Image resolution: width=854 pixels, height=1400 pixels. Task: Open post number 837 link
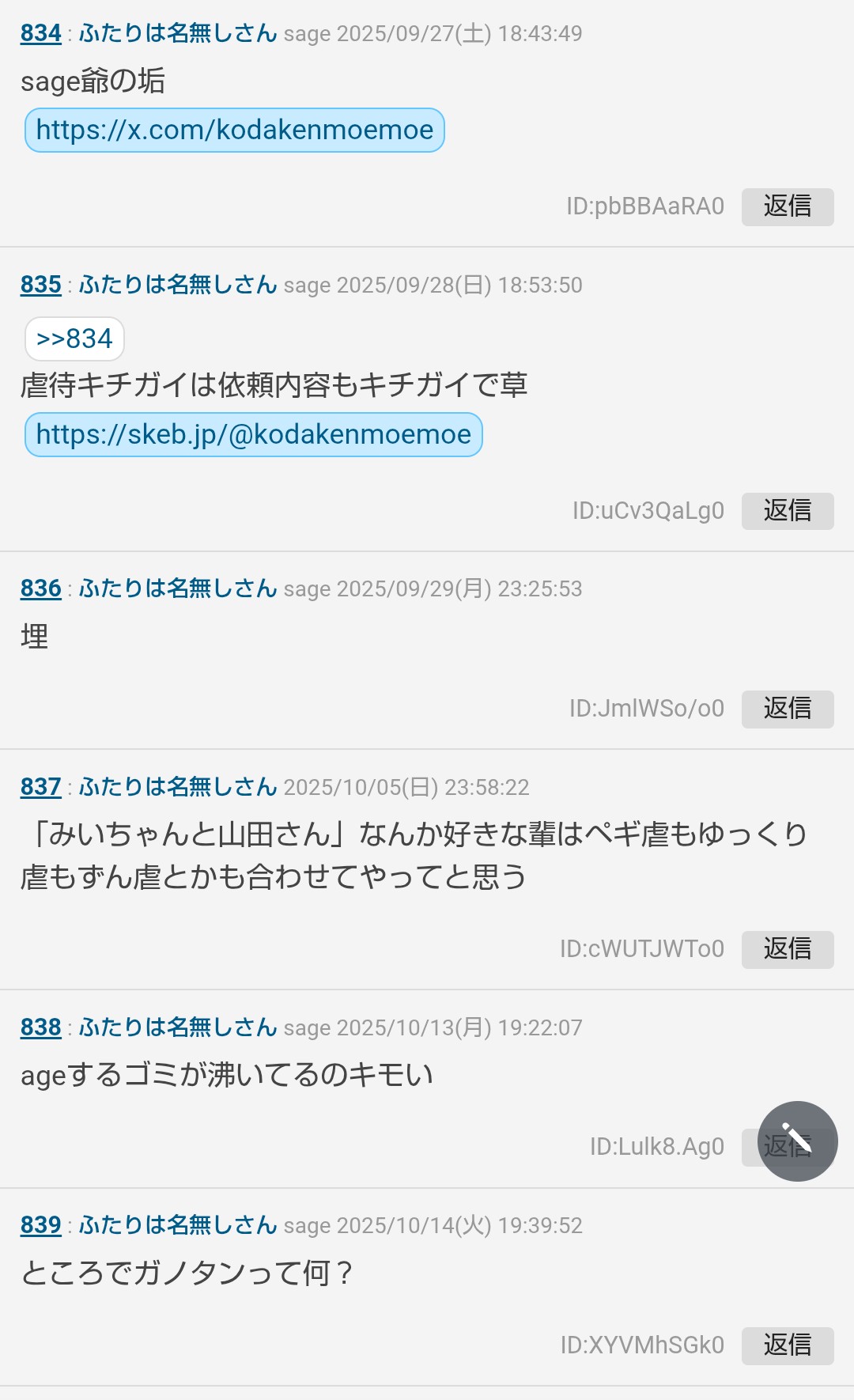pyautogui.click(x=40, y=787)
